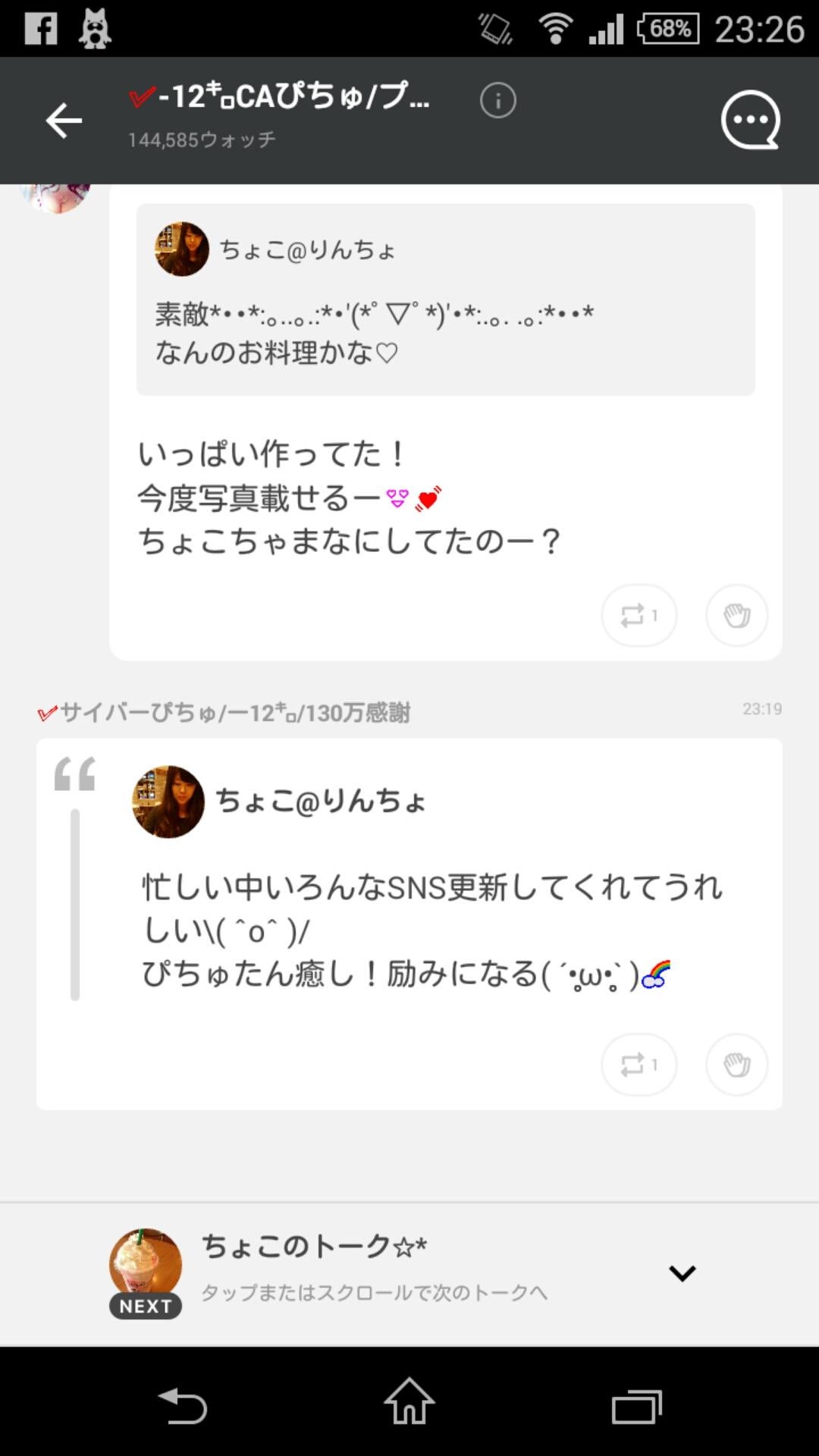This screenshot has width=819, height=1456.
Task: Open Android recent apps
Action: click(x=637, y=1404)
